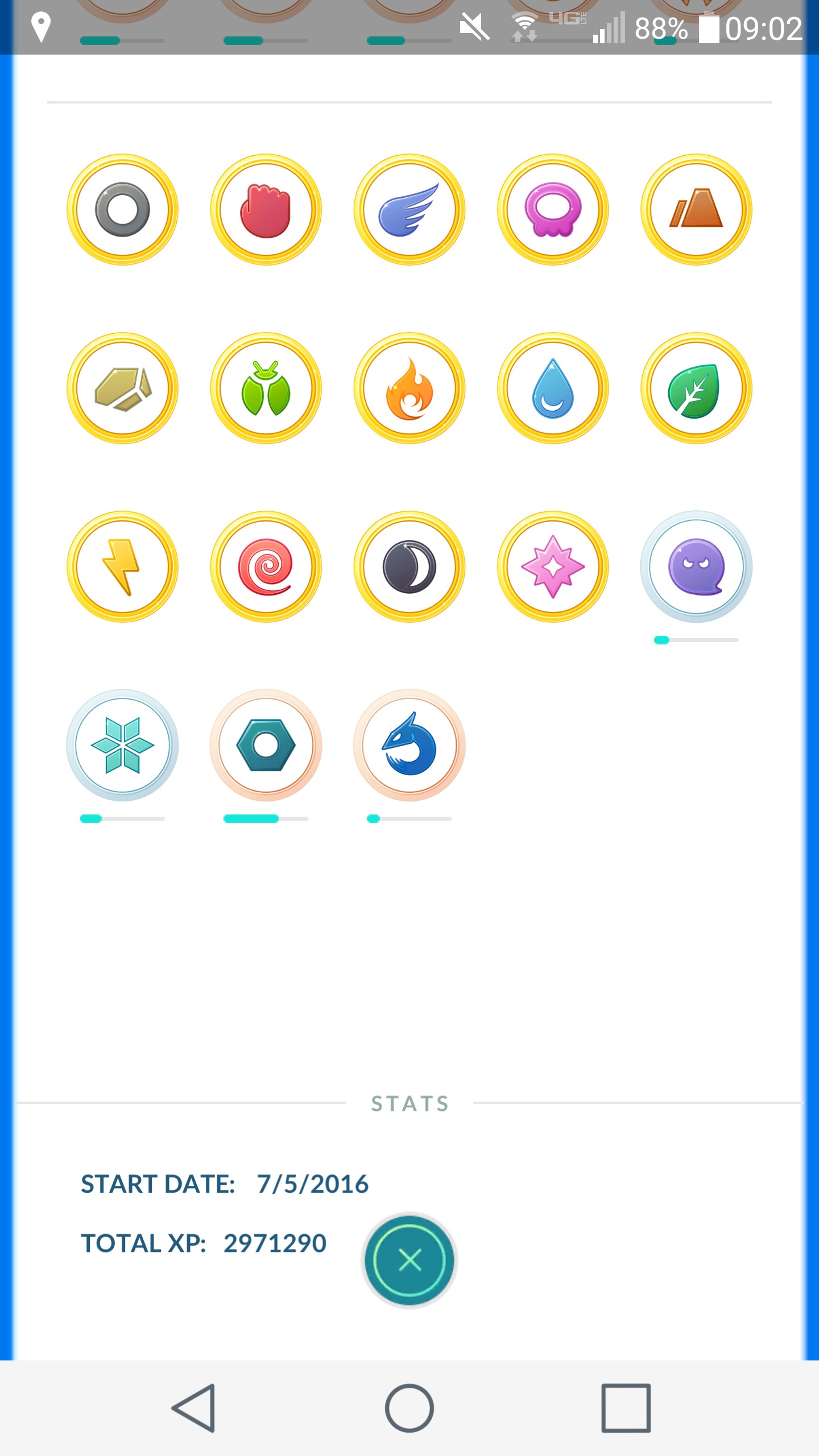Select the Flying-type blue wing medal
The image size is (819, 1456).
click(x=409, y=210)
